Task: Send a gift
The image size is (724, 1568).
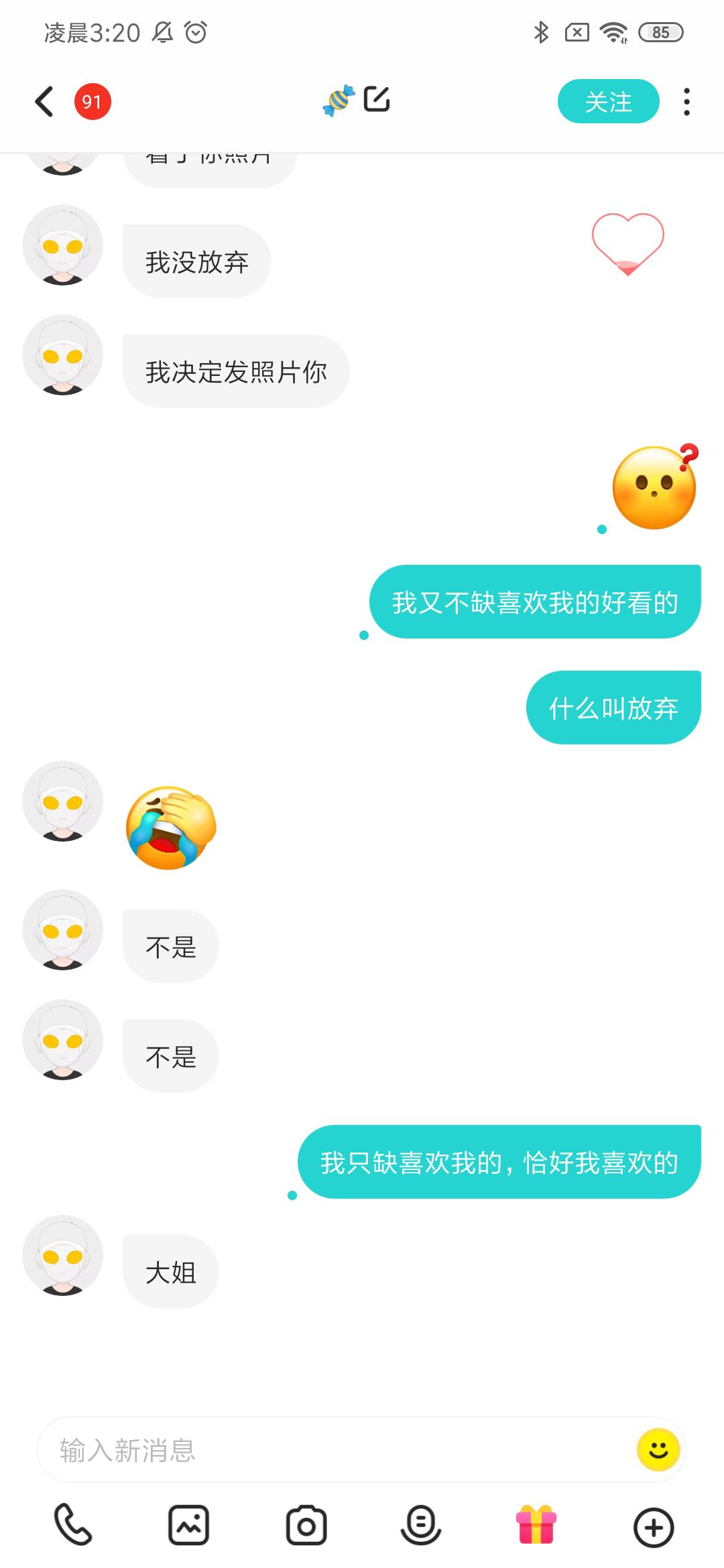Action: [536, 1526]
